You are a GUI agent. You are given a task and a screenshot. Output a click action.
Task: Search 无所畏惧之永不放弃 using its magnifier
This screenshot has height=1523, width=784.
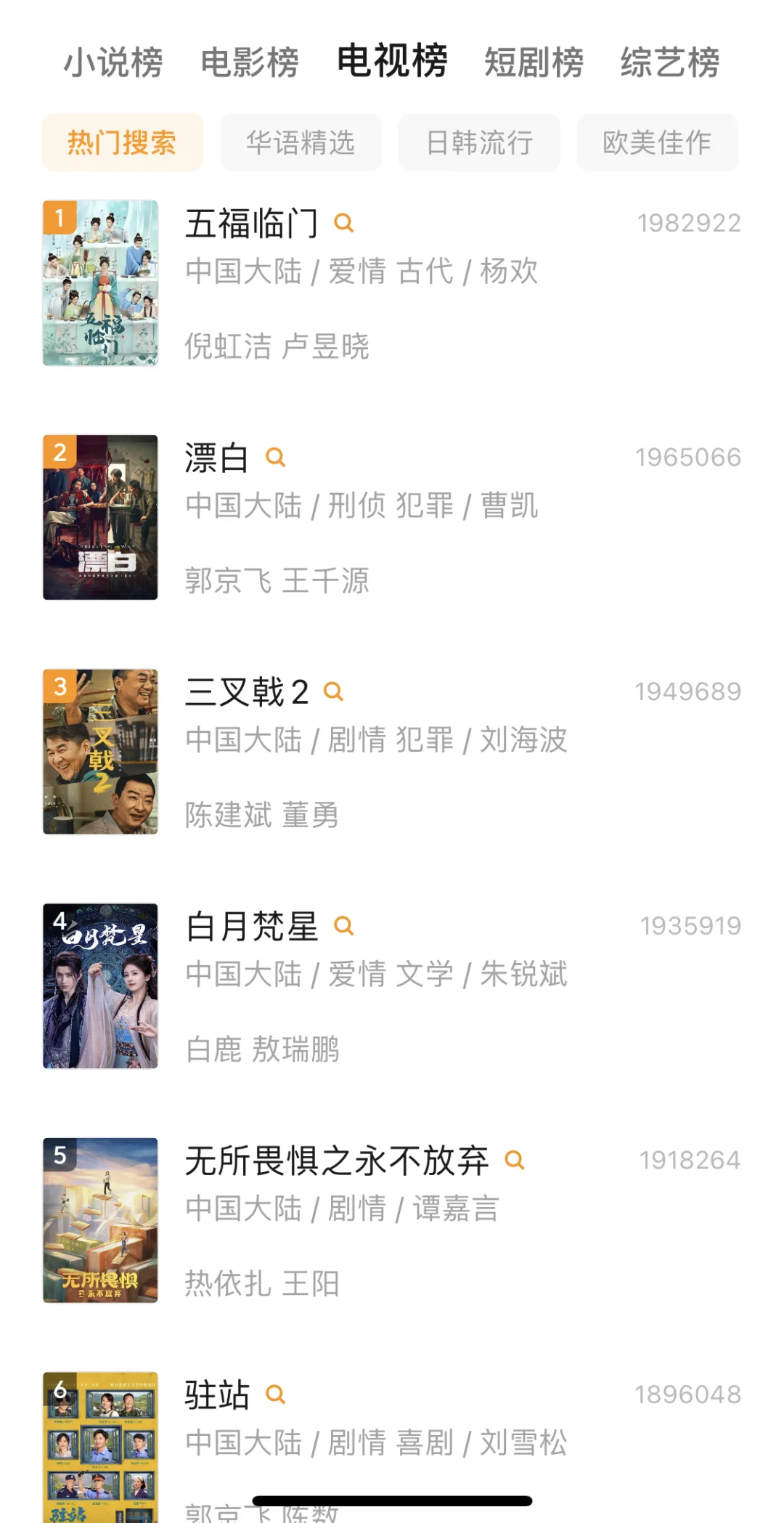[515, 1161]
